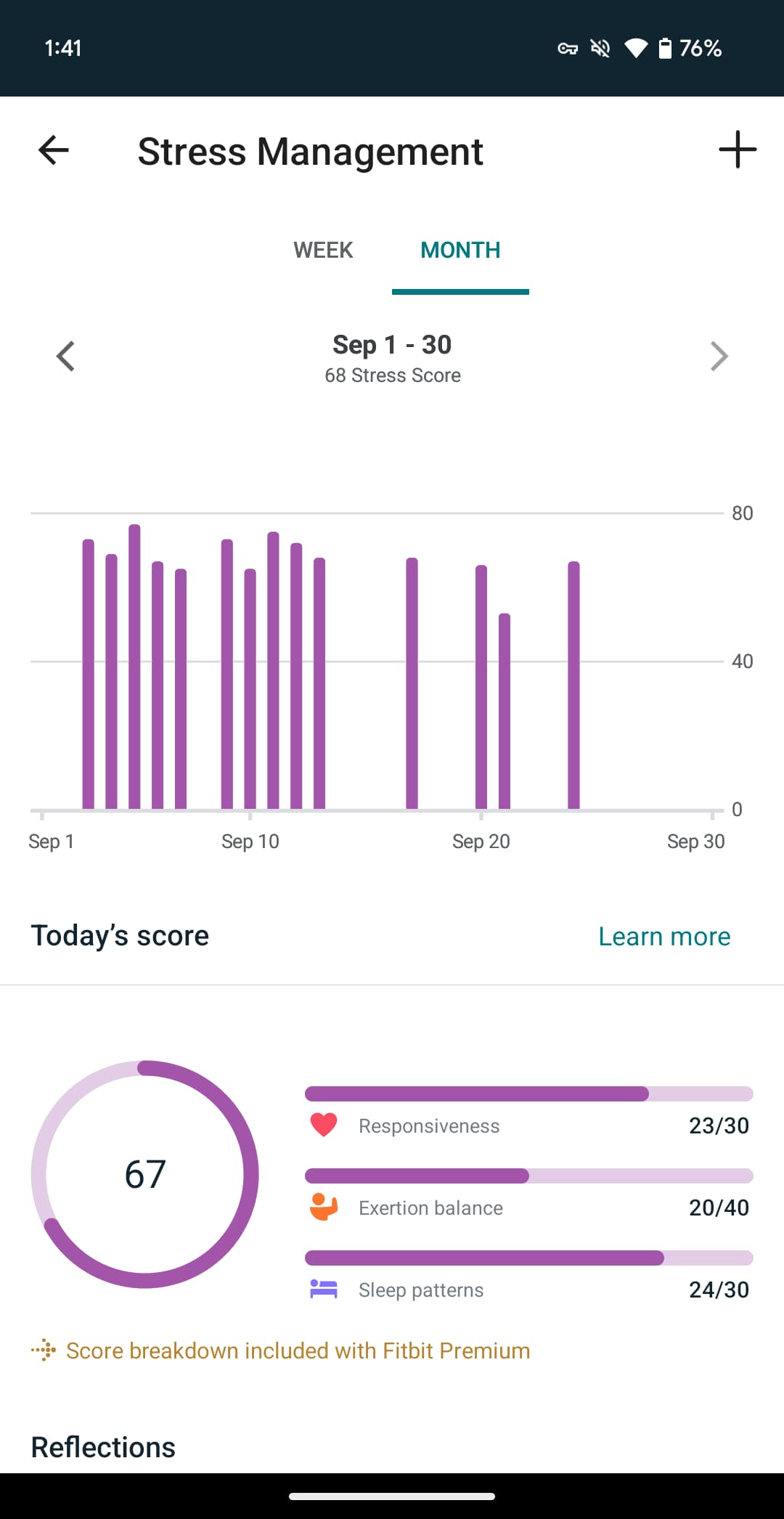Switch to the WEEK tab

[323, 250]
